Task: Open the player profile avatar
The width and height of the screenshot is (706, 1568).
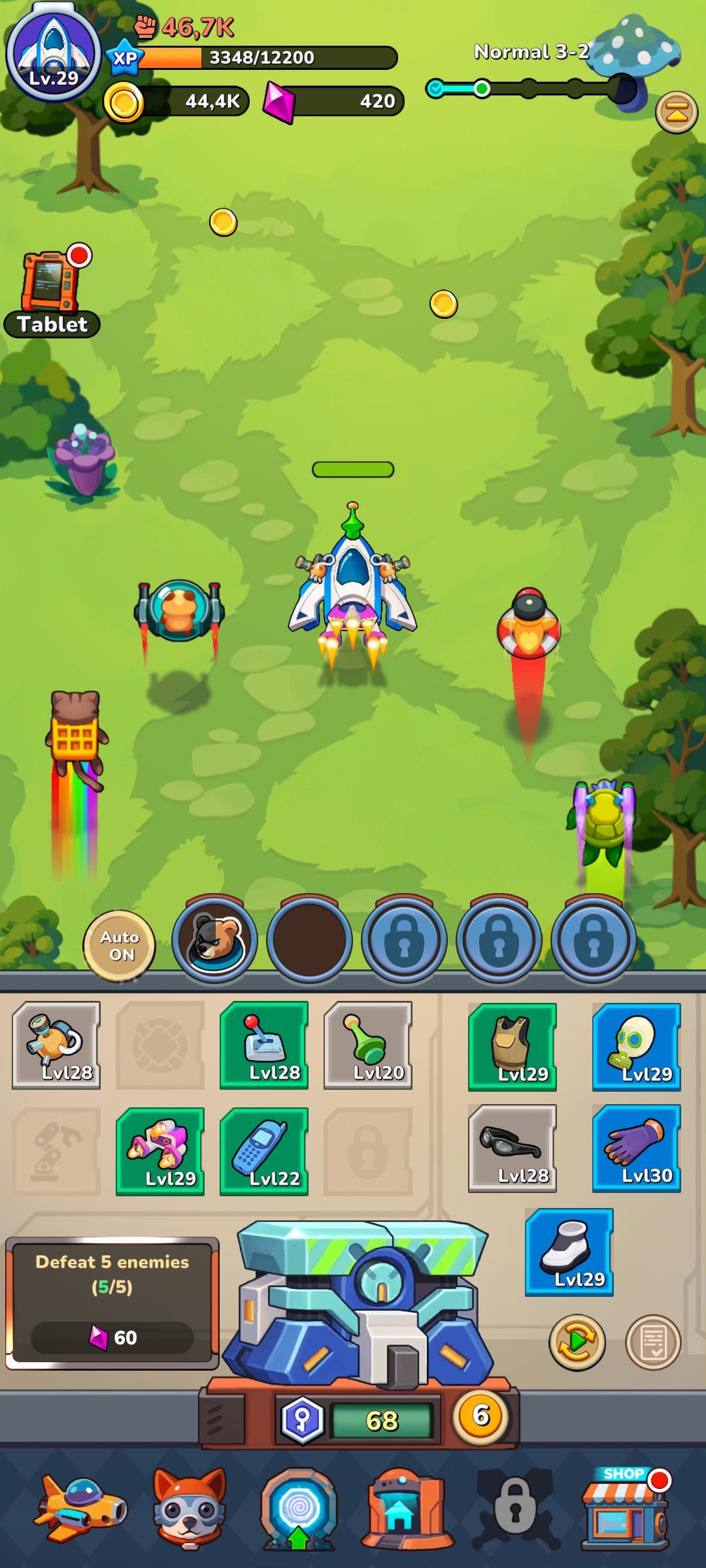Action: tap(54, 54)
